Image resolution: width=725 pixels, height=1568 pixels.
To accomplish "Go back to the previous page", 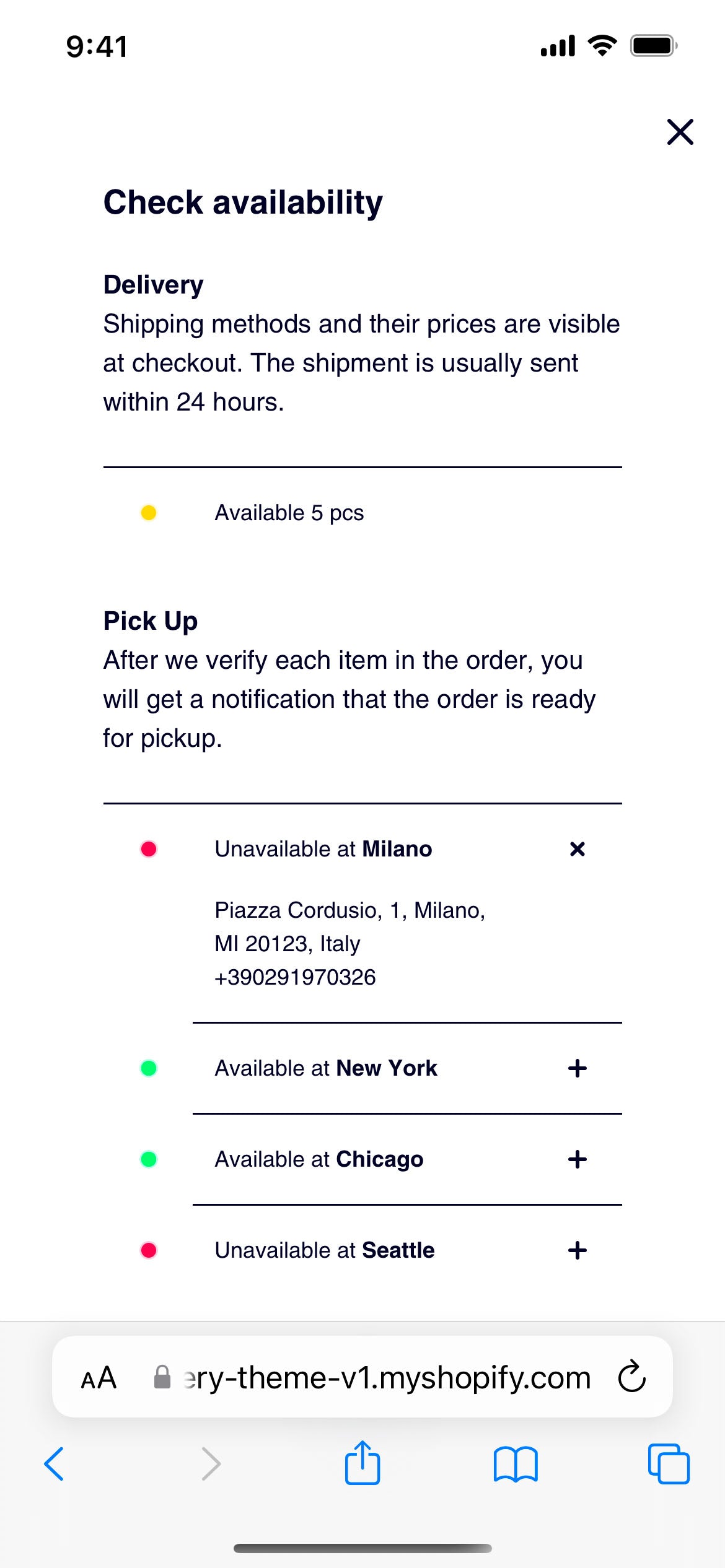I will click(x=54, y=1464).
